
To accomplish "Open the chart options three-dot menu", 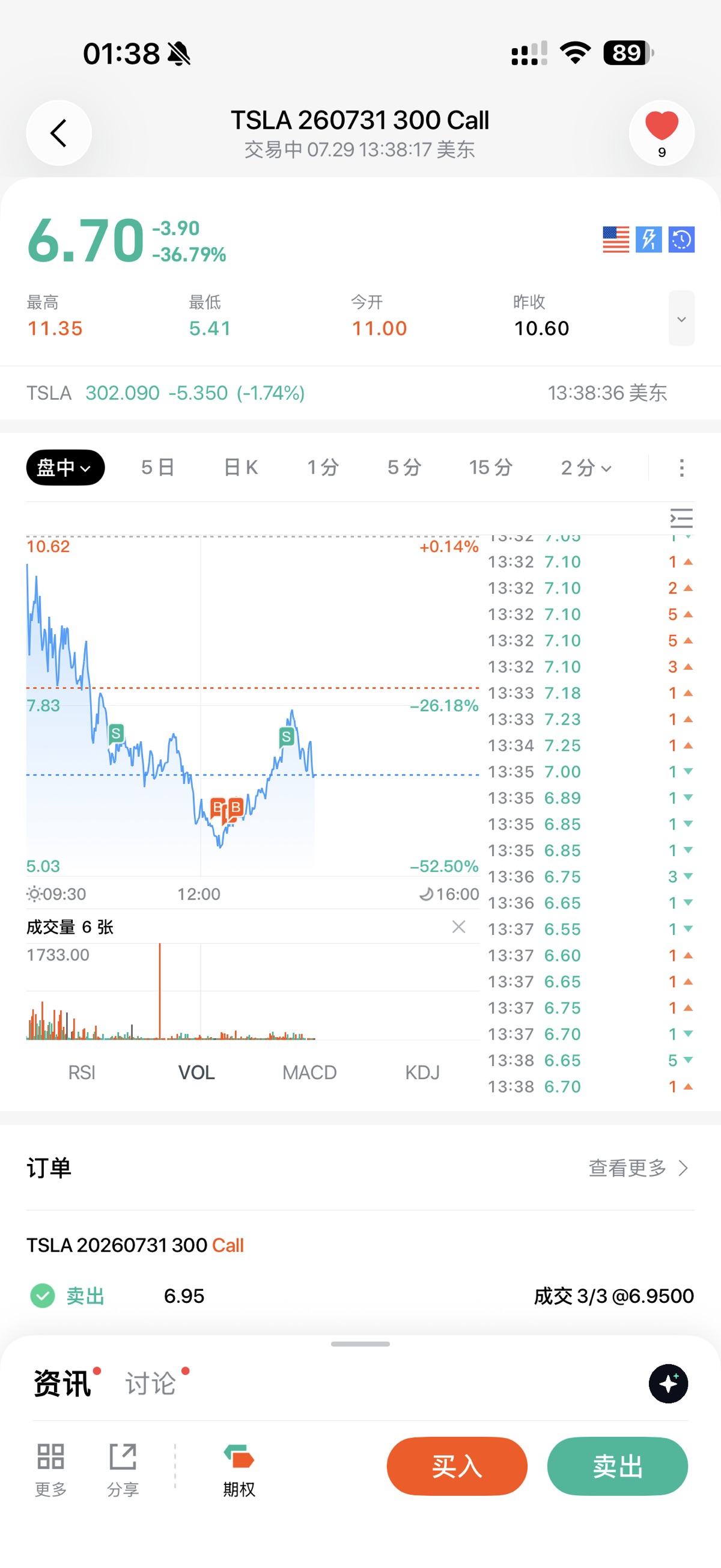I will pos(681,468).
